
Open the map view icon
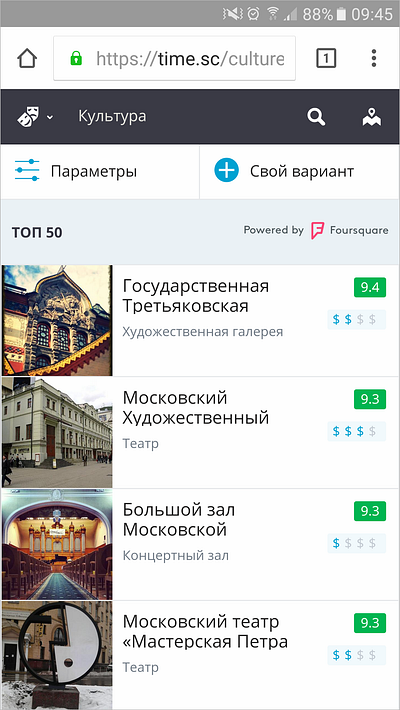tap(372, 117)
